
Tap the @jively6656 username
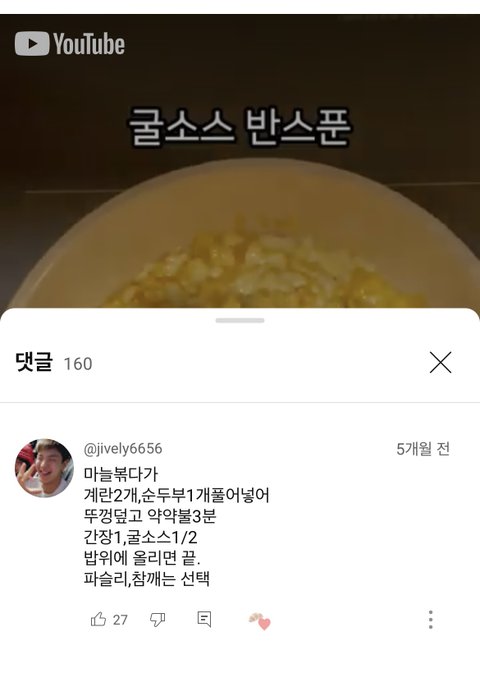point(123,449)
